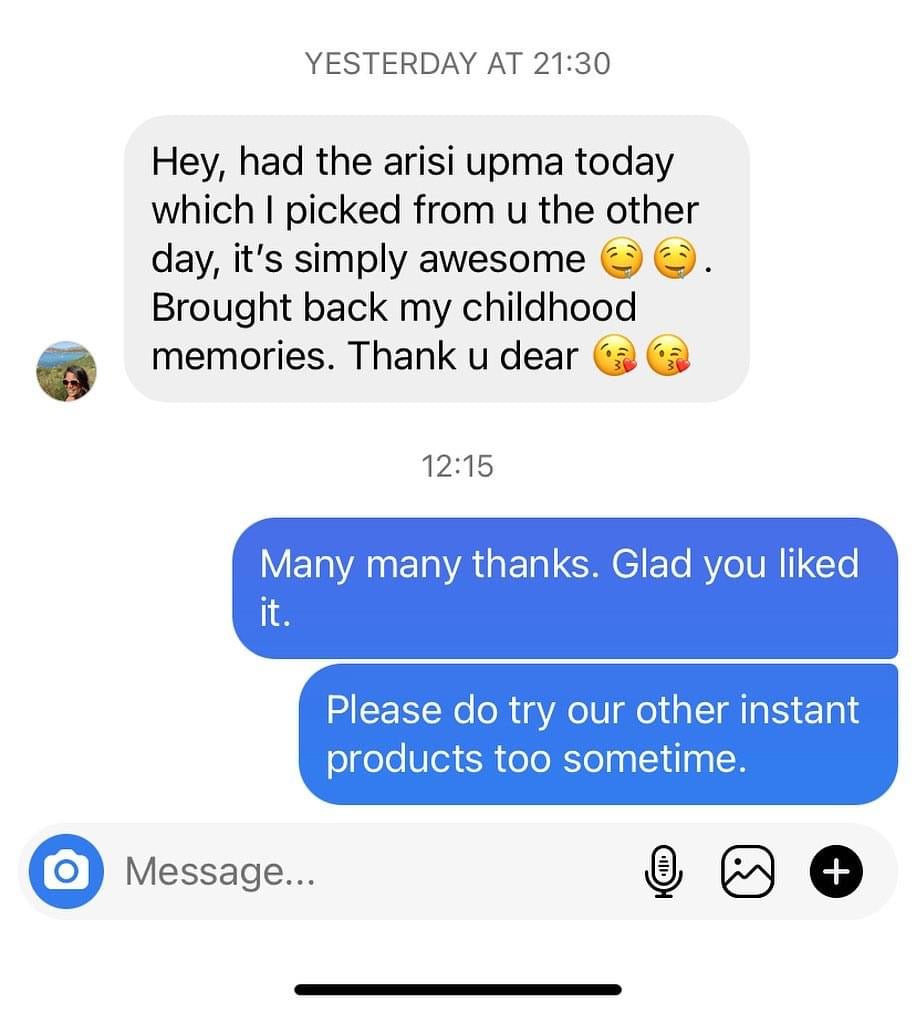916x1013 pixels.
Task: Record a voice message with microphone
Action: pos(663,871)
